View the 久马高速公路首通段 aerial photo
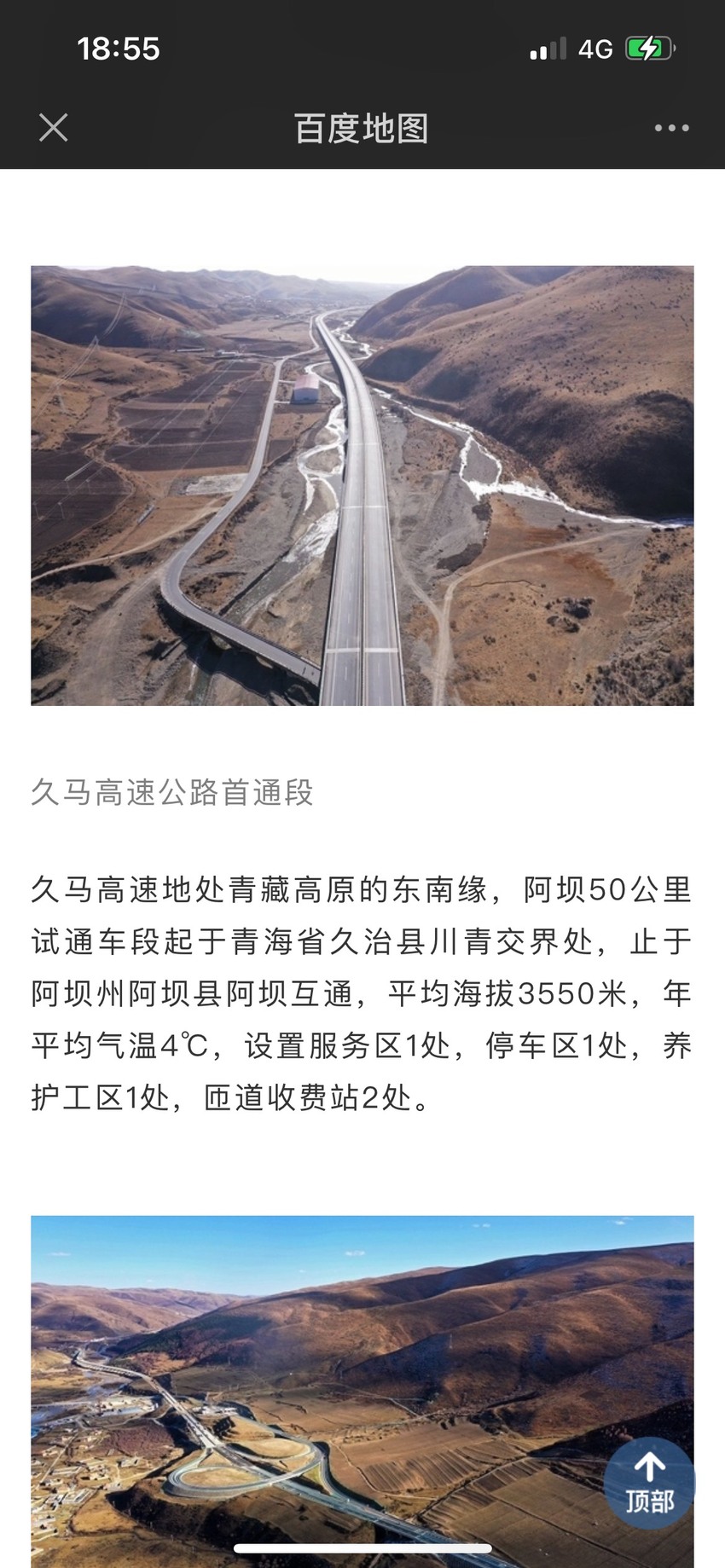 pos(362,485)
